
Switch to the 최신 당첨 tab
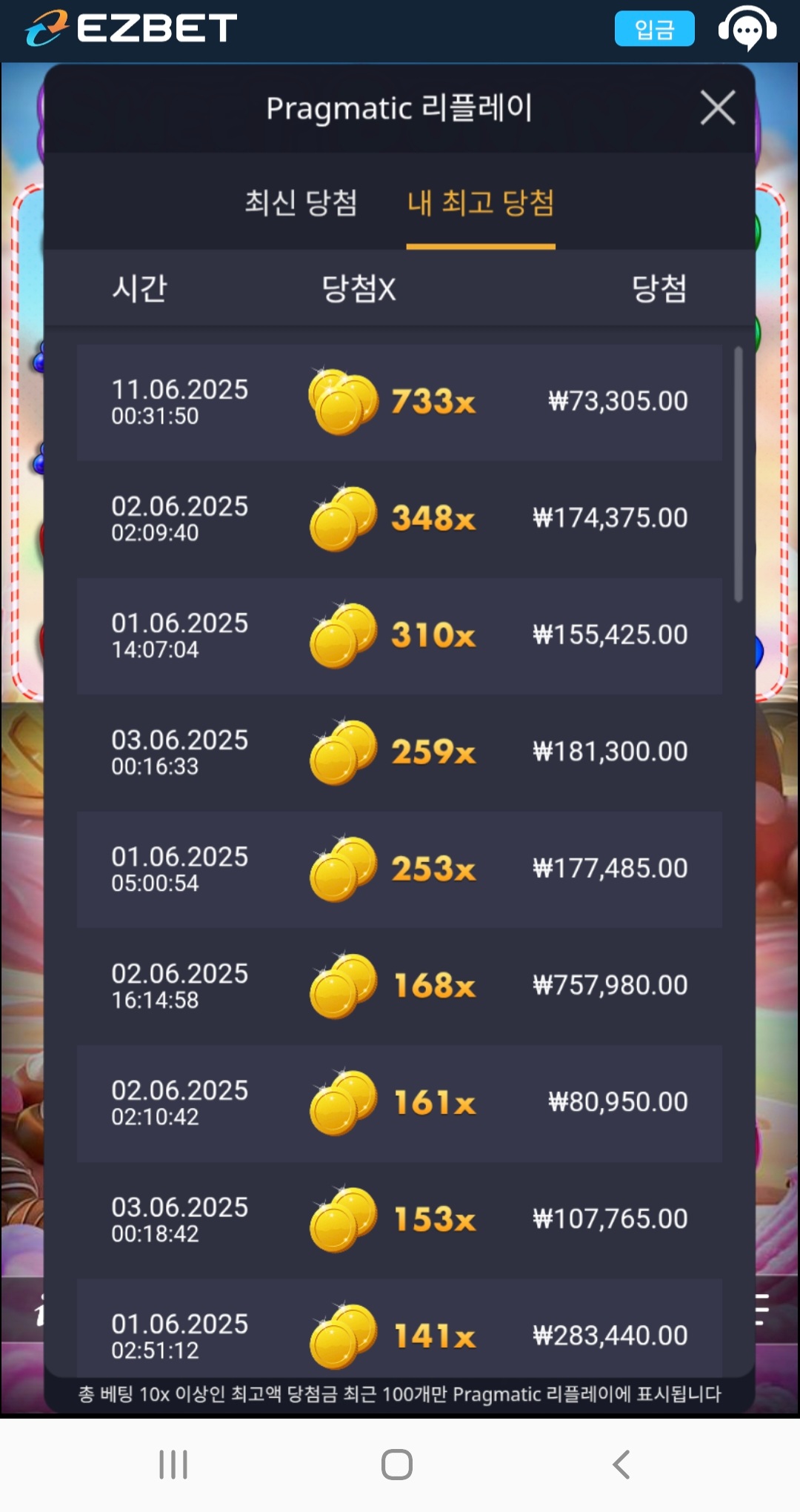point(301,202)
